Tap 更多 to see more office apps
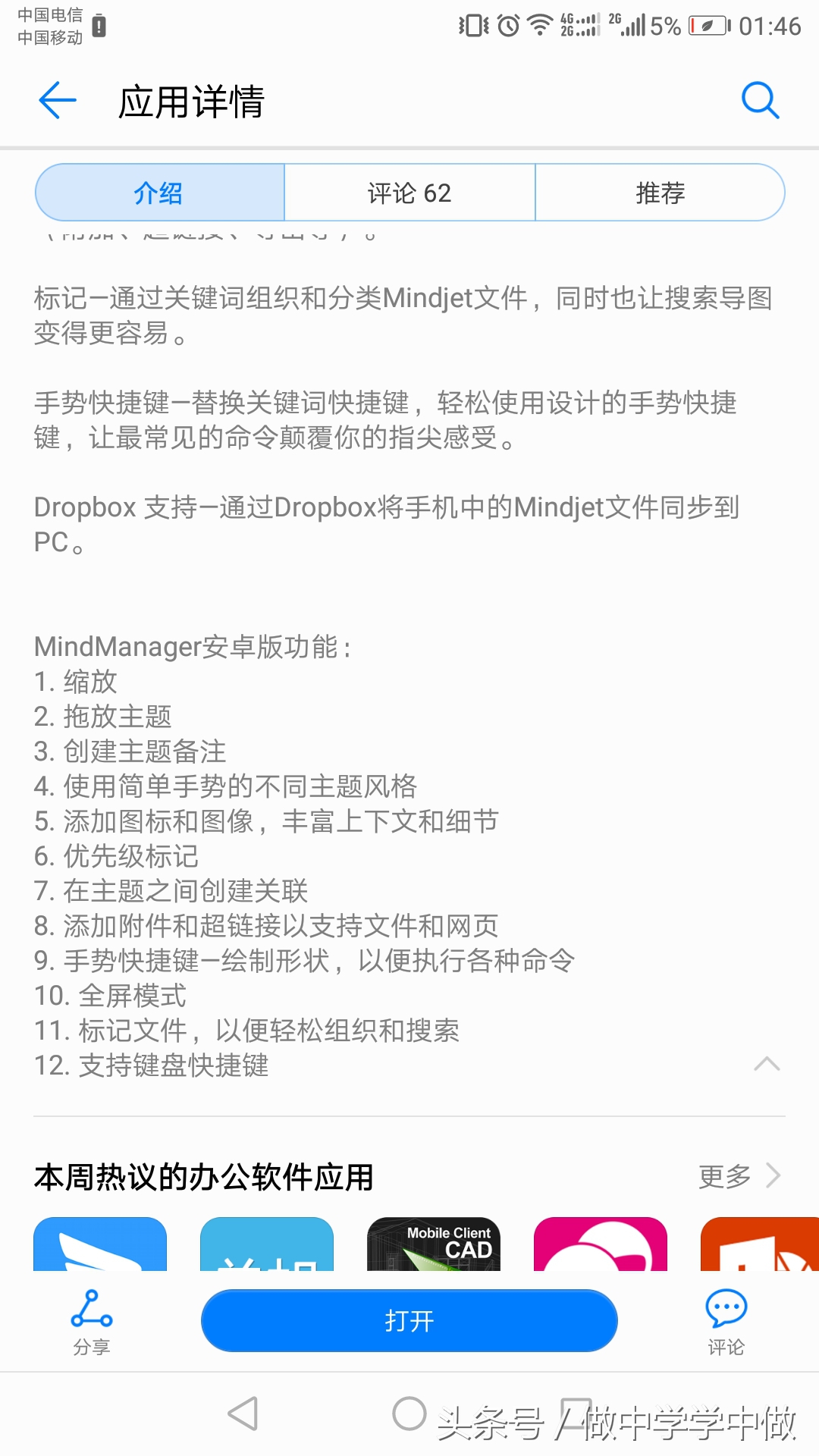This screenshot has height=1456, width=819. click(739, 1176)
